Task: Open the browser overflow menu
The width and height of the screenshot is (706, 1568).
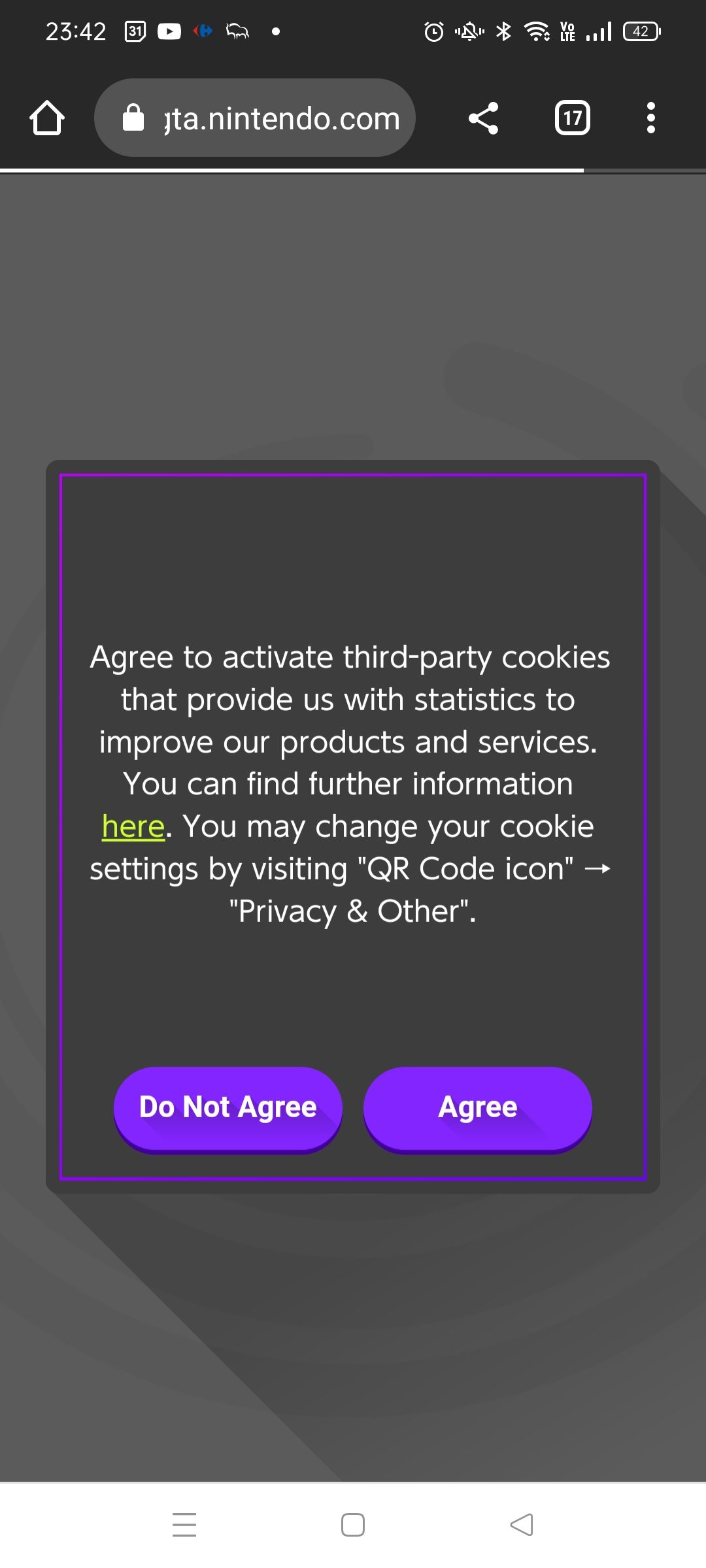Action: point(650,118)
